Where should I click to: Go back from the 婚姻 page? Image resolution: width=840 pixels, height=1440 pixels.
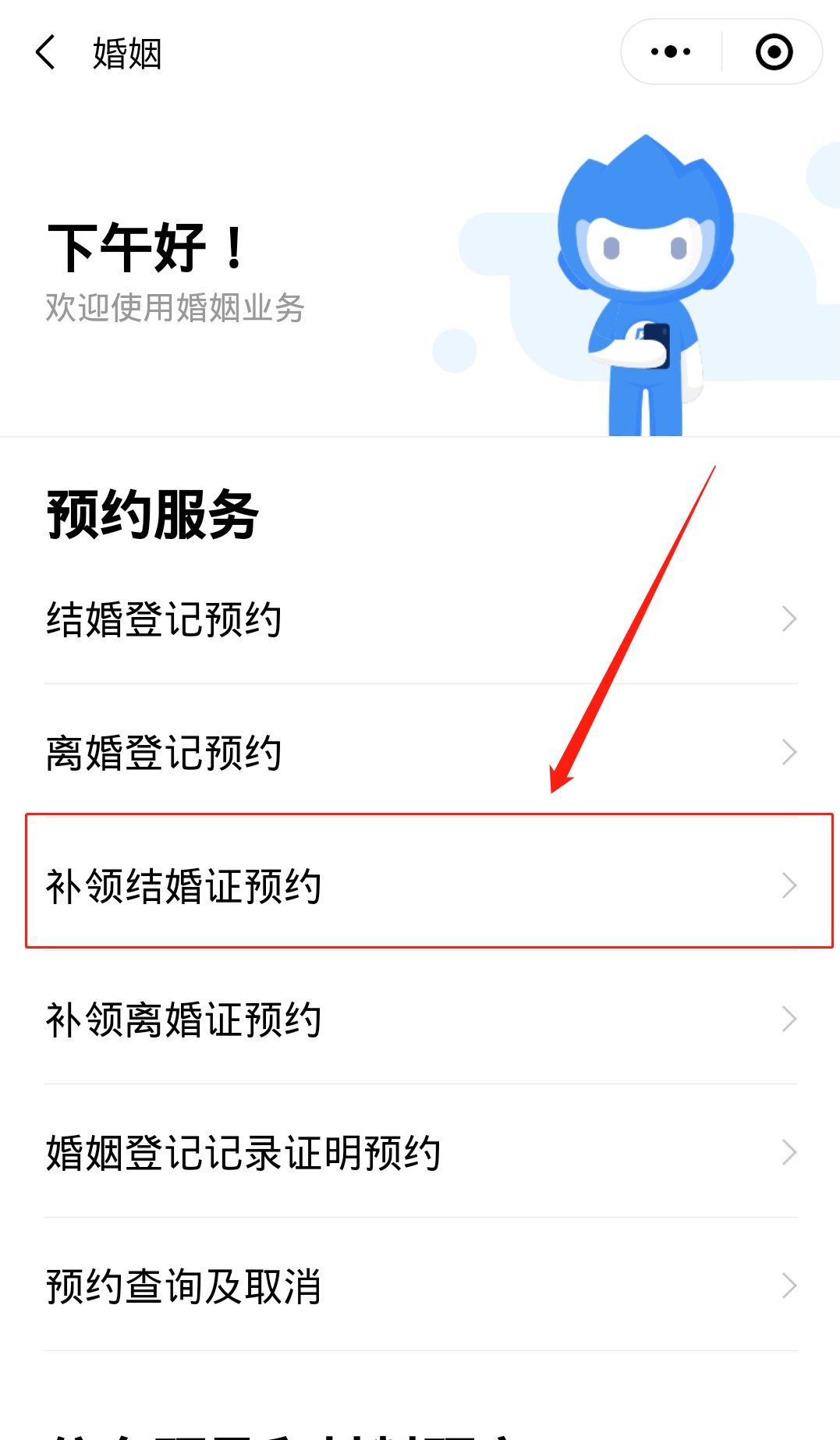[x=46, y=53]
